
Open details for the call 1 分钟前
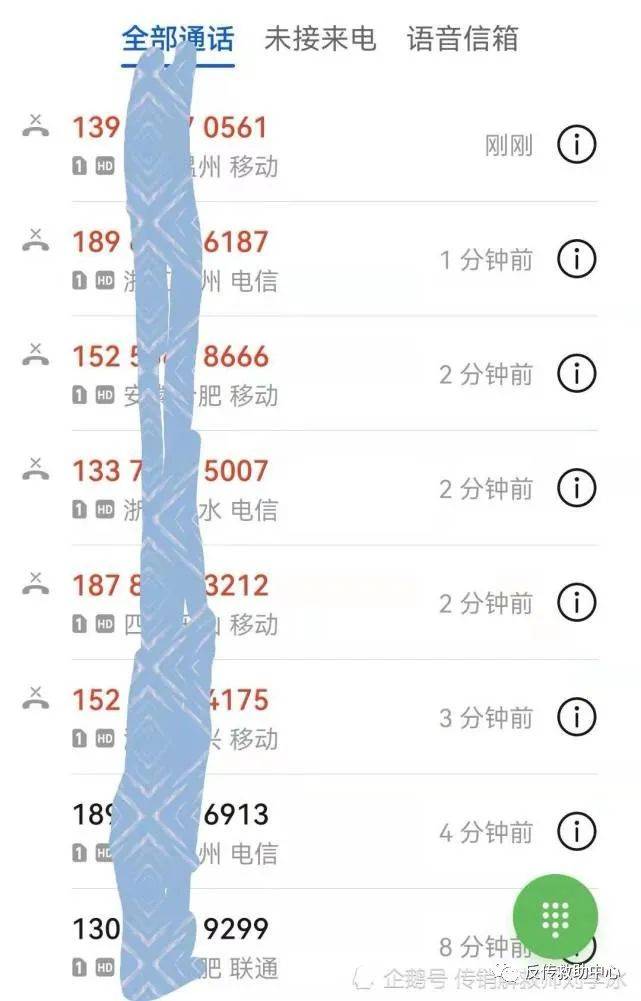[576, 259]
